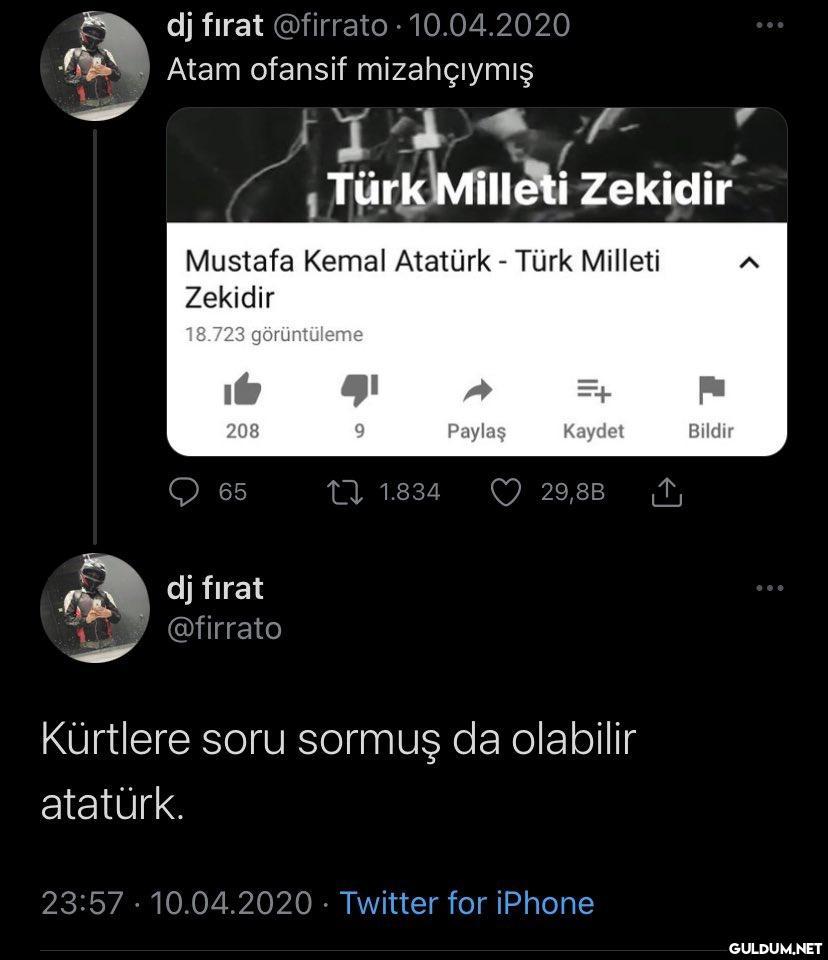
Task: Like the tweet with 29,8B likes
Action: (508, 491)
